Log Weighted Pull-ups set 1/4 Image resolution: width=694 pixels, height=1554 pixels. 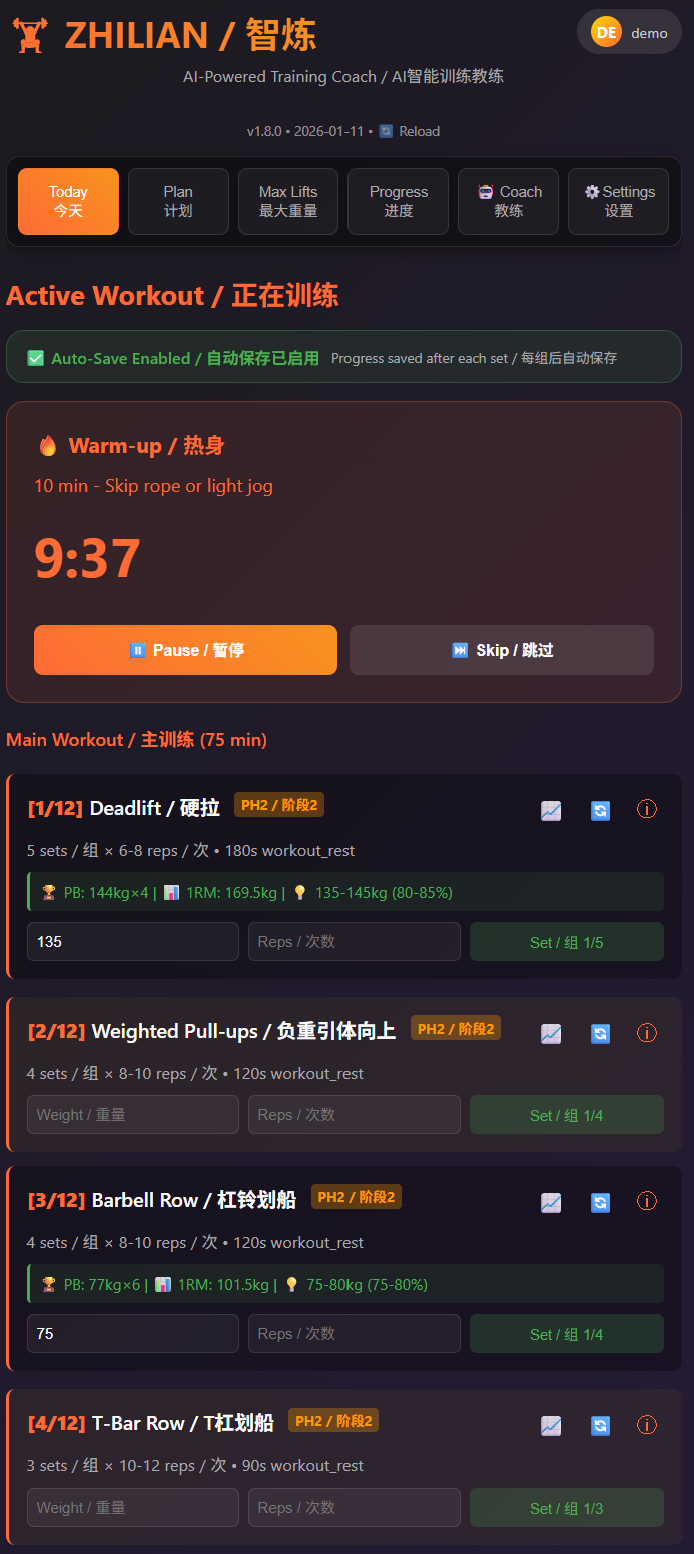[566, 1114]
